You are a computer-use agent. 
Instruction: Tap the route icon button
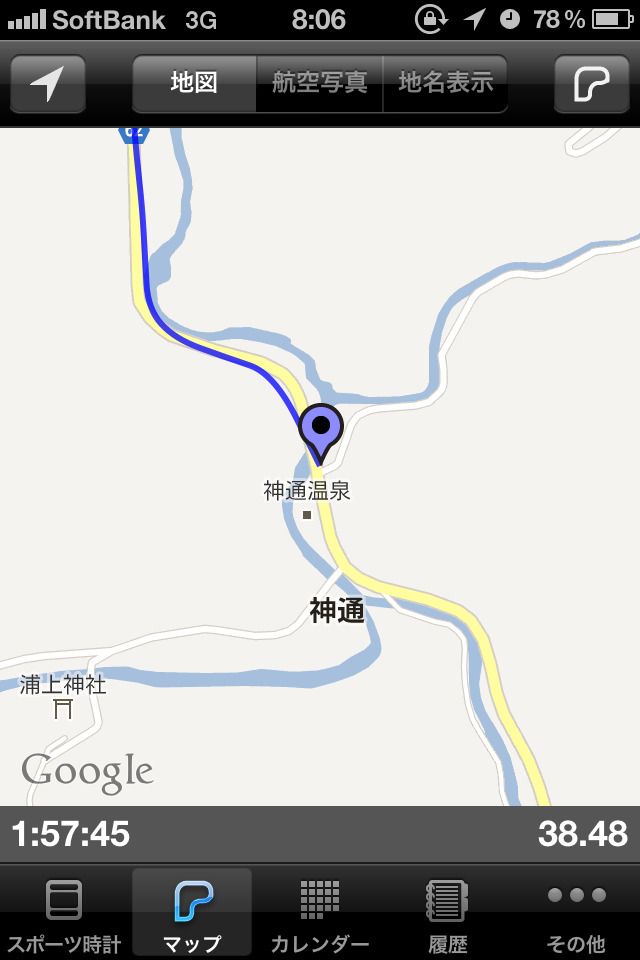[592, 84]
